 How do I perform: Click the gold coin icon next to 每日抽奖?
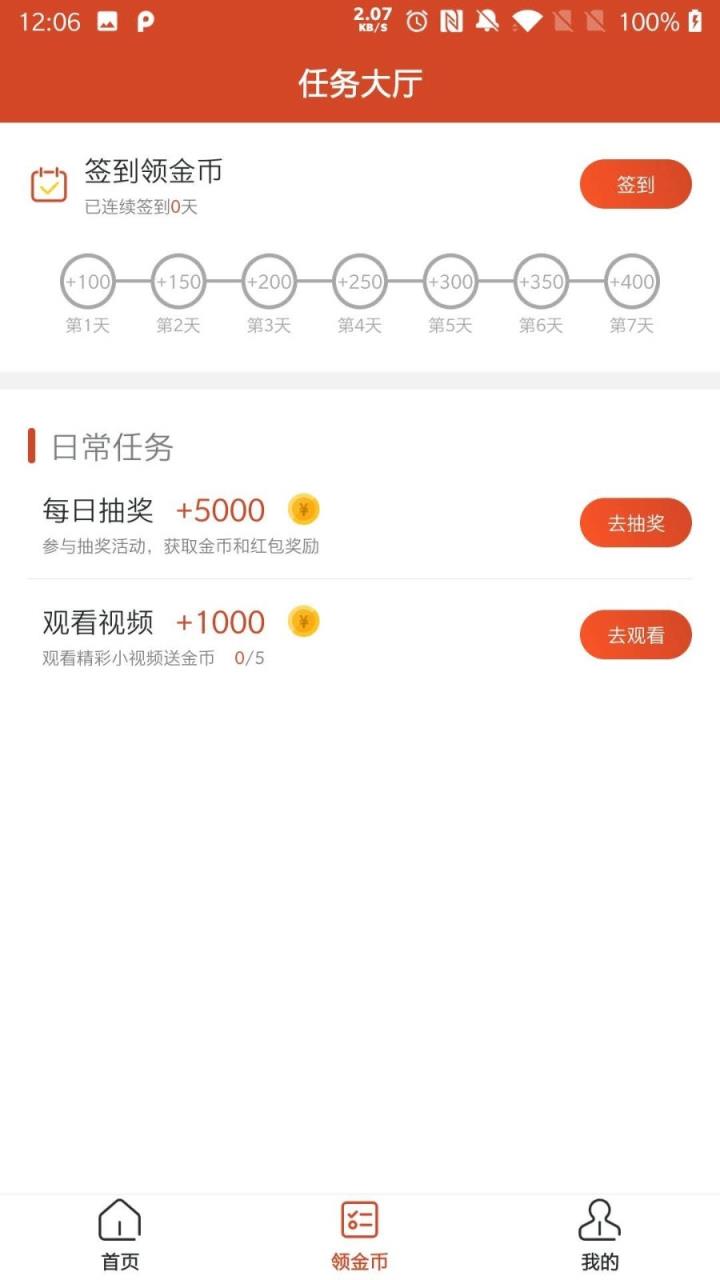tap(303, 510)
